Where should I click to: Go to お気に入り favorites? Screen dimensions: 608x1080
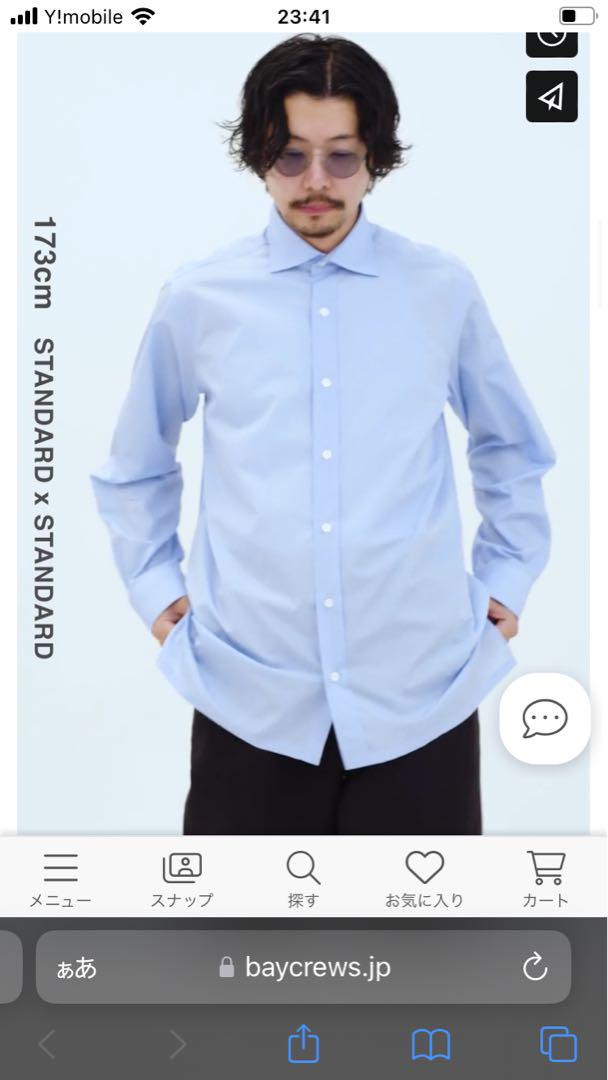coord(424,879)
